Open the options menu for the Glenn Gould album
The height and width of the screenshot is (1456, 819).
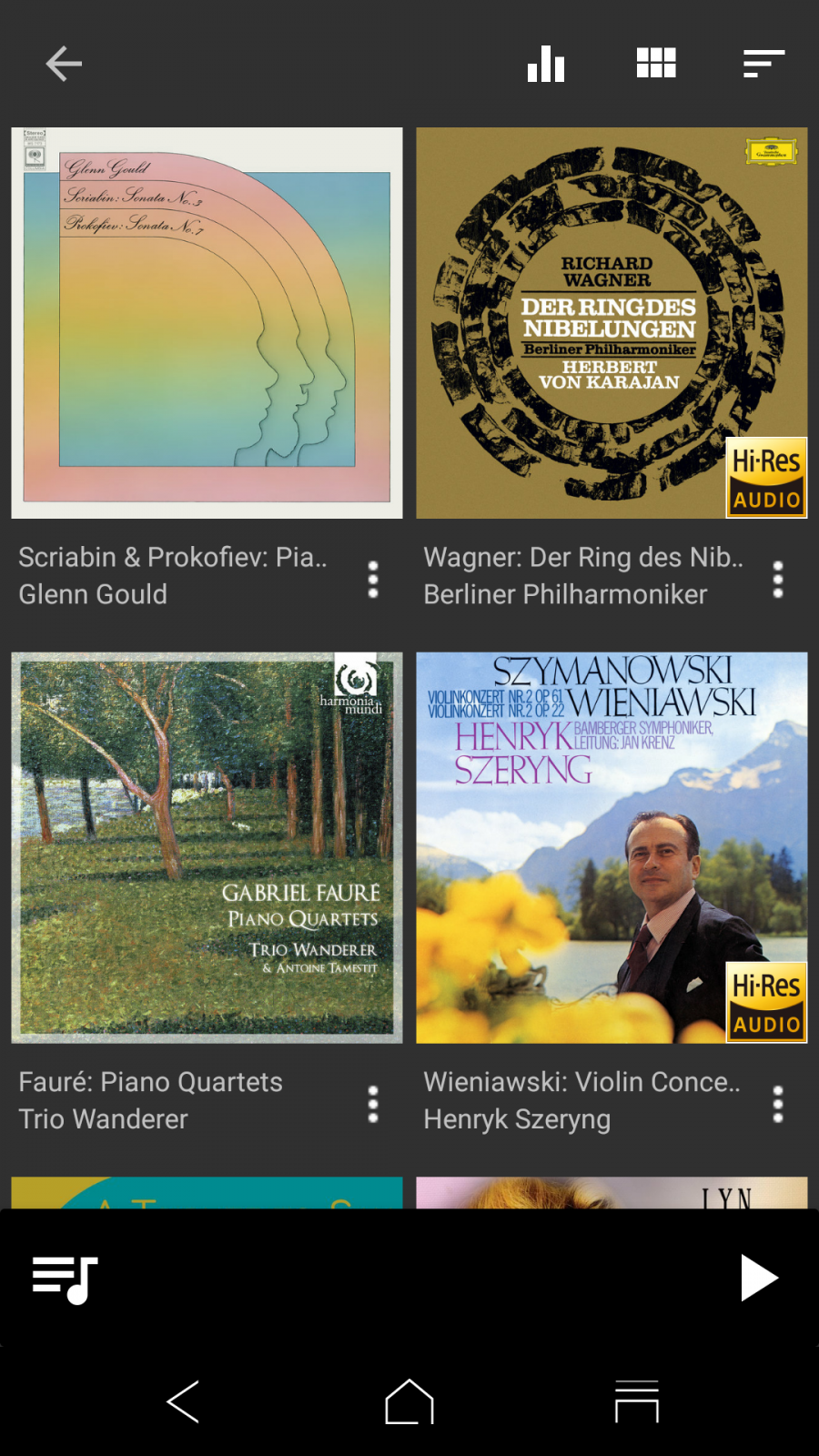tap(372, 580)
